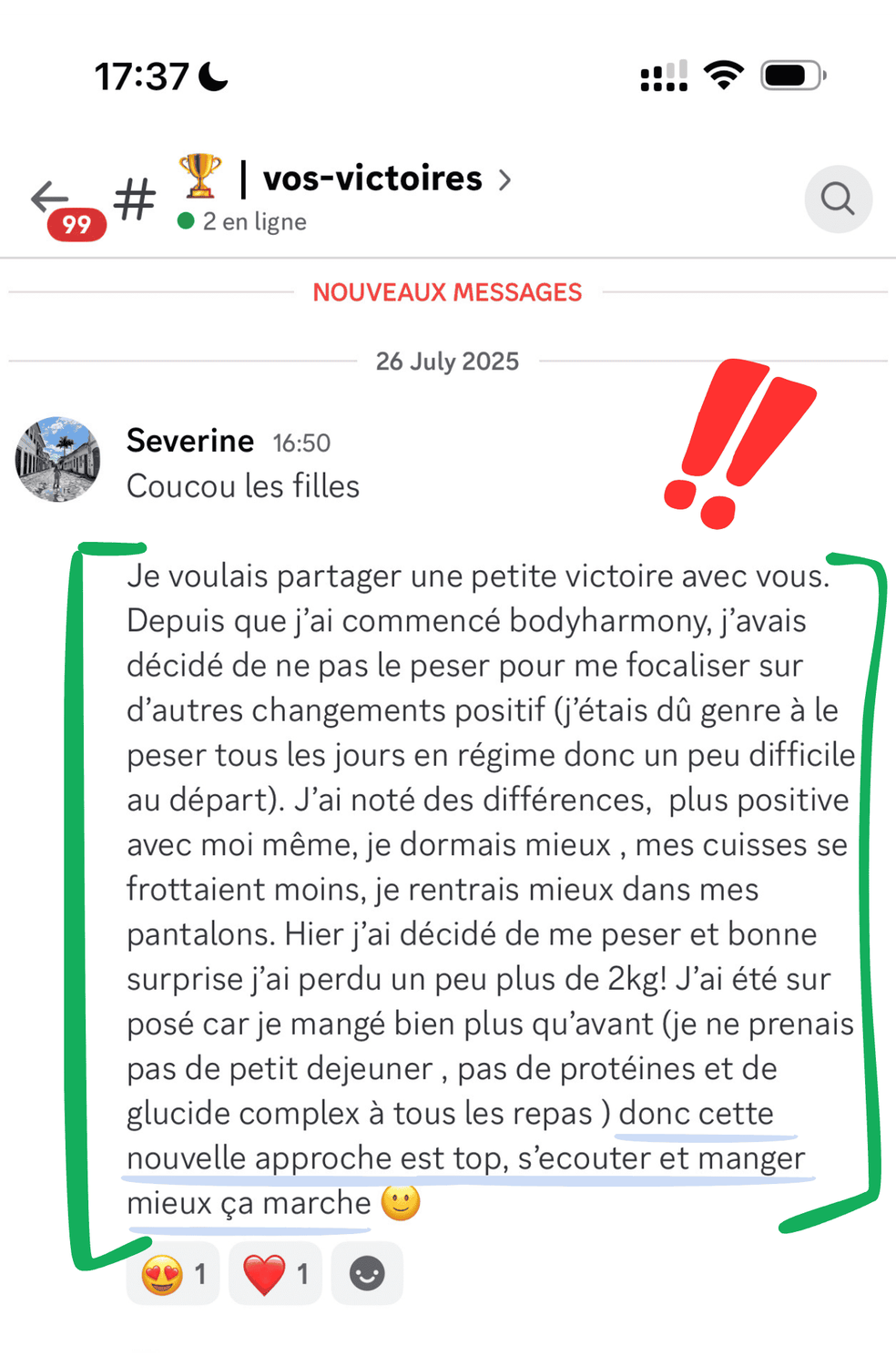View Severine's profile avatar
The image size is (896, 1366).
point(58,460)
